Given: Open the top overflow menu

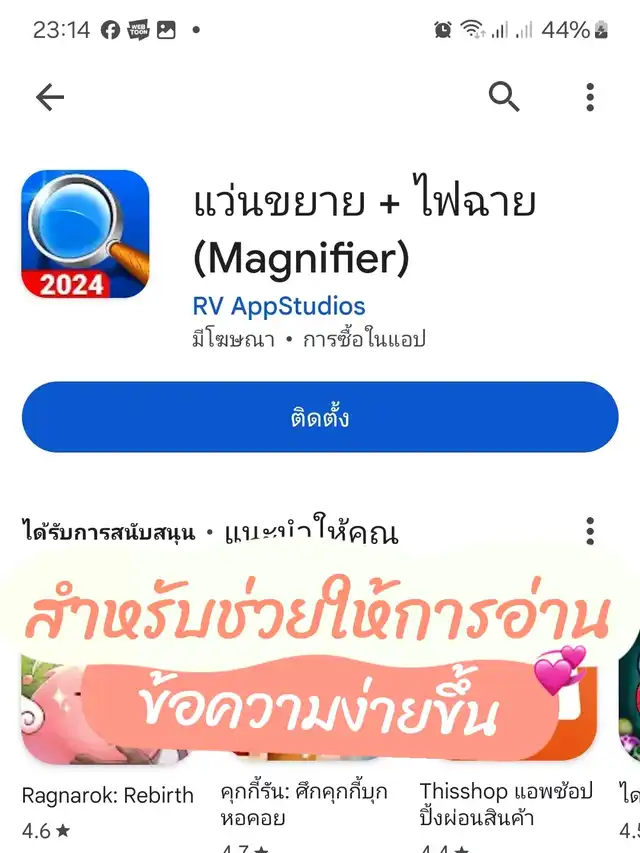Looking at the screenshot, I should point(590,97).
